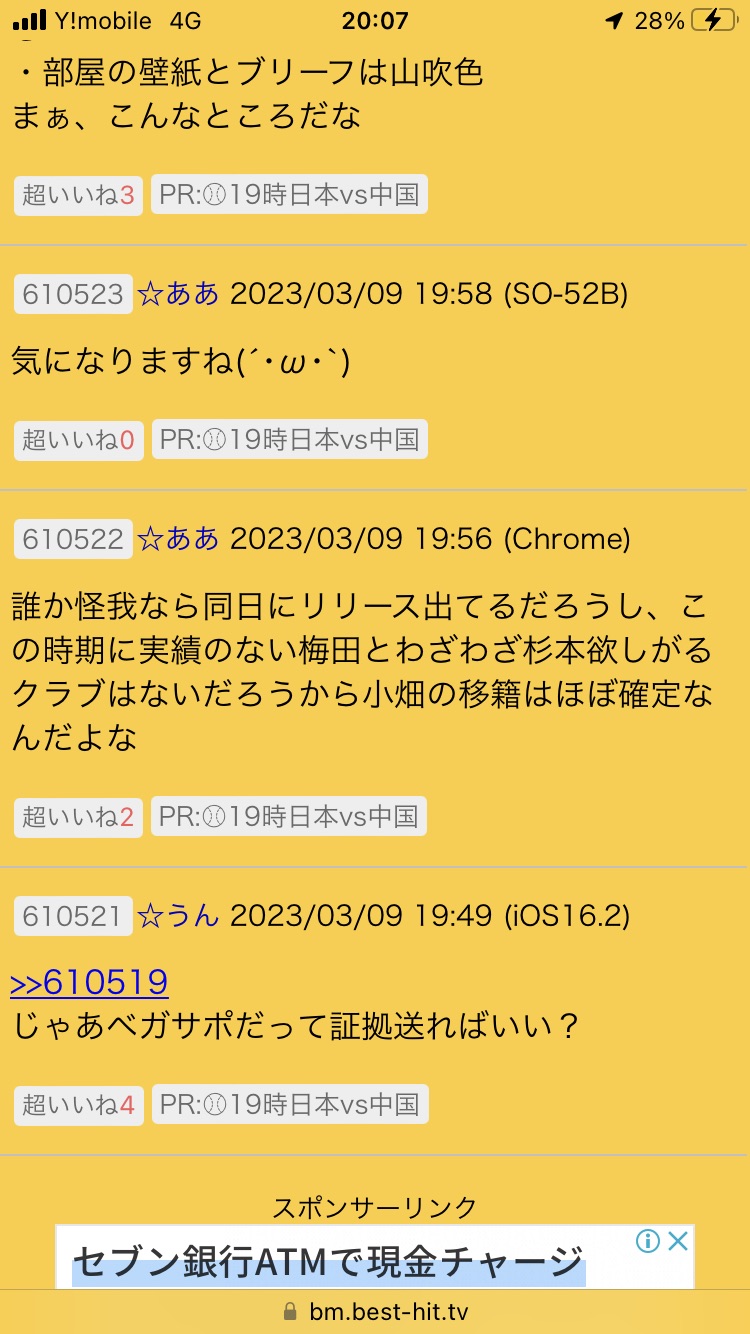Tap post number 610521
This screenshot has width=750, height=1334.
click(x=72, y=916)
